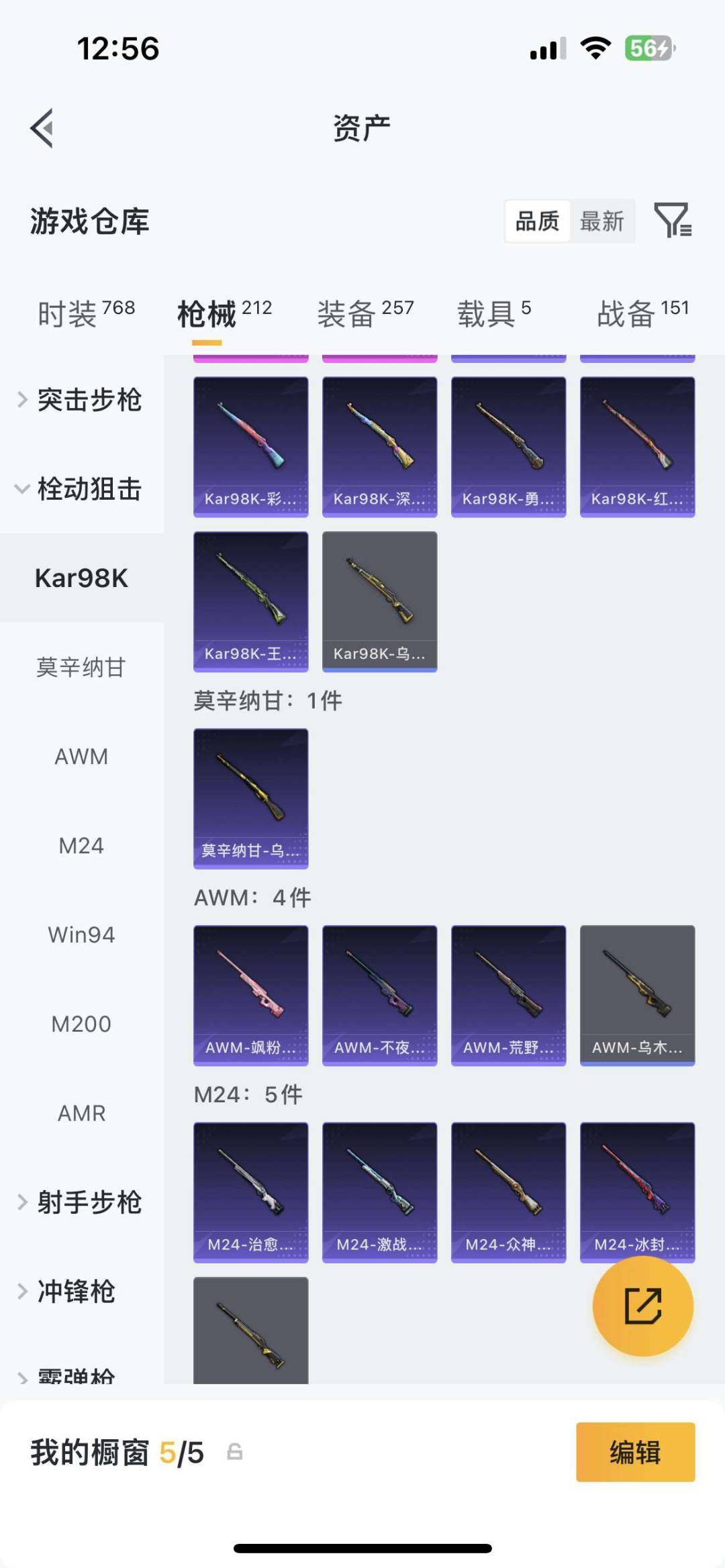Screen dimensions: 725x1568
Task: Tap the orange share floating button
Action: pyautogui.click(x=642, y=1306)
